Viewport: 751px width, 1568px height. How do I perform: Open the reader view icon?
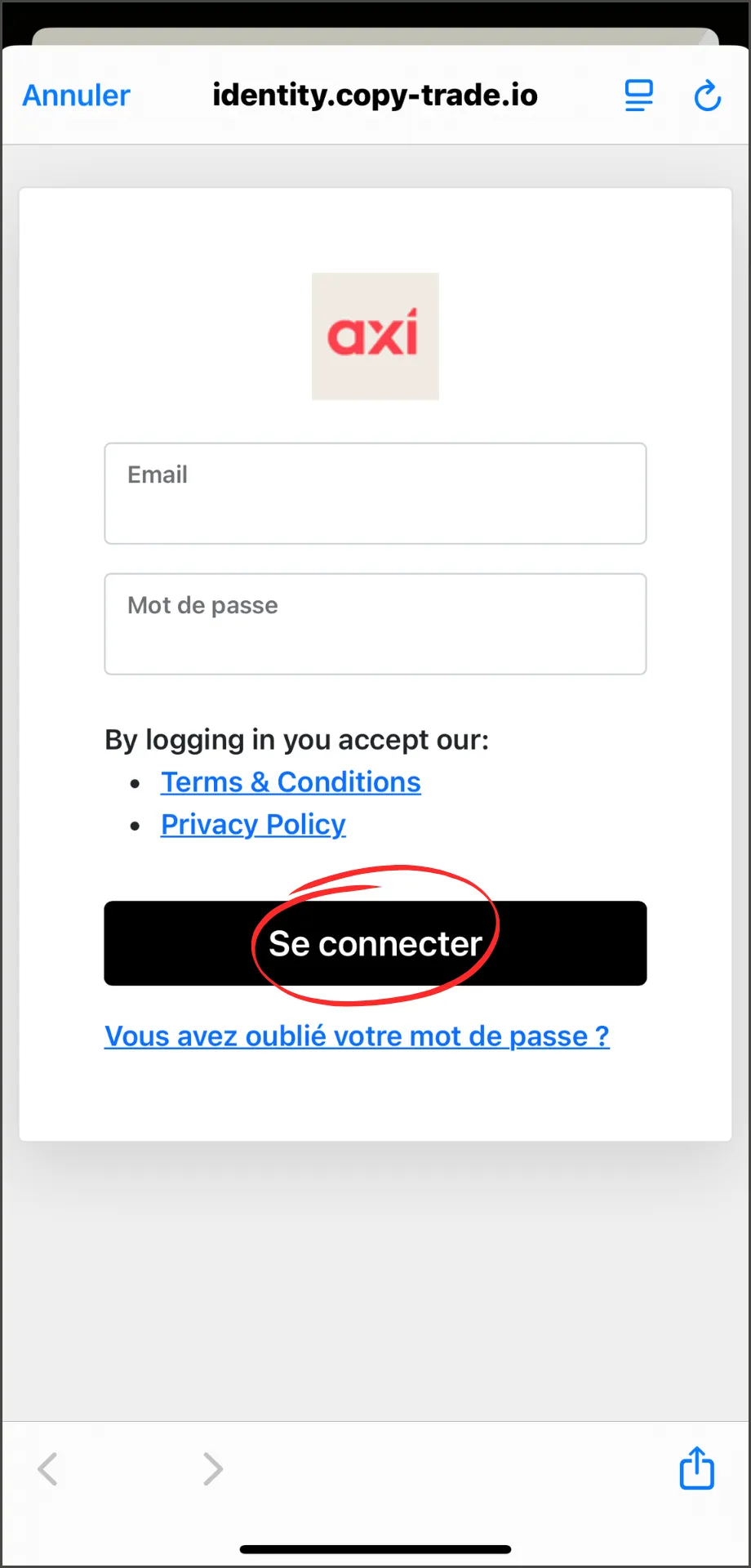[x=638, y=96]
